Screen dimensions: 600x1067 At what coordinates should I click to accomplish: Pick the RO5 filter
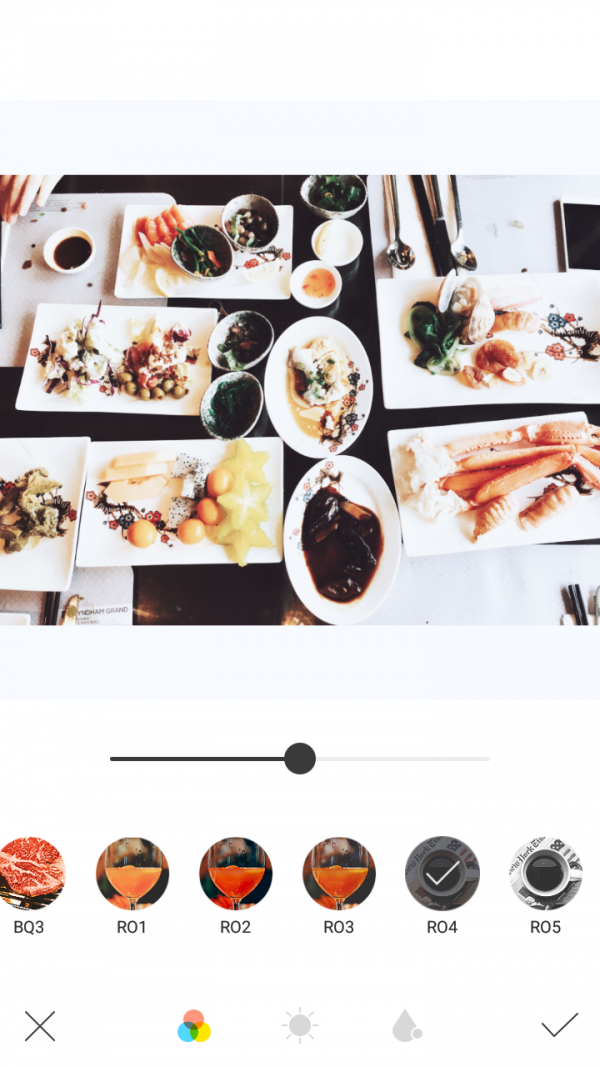(545, 874)
